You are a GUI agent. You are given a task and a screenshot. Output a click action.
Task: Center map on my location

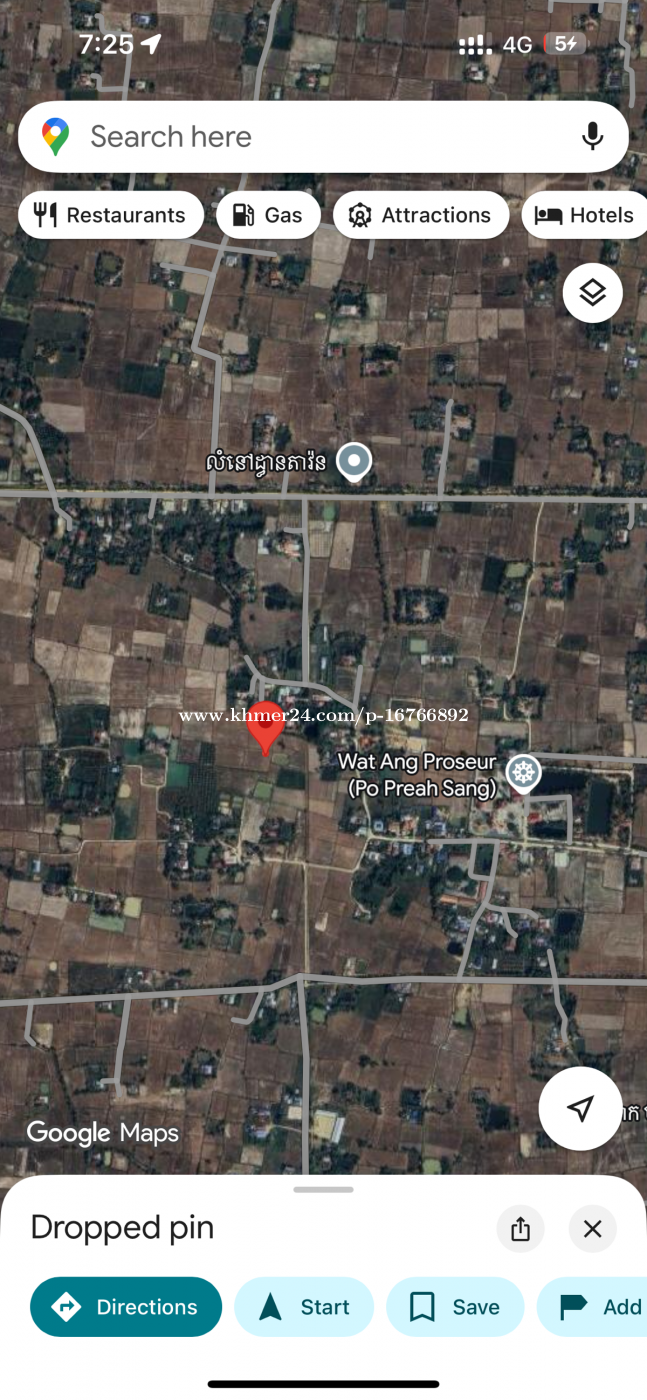pyautogui.click(x=580, y=1108)
